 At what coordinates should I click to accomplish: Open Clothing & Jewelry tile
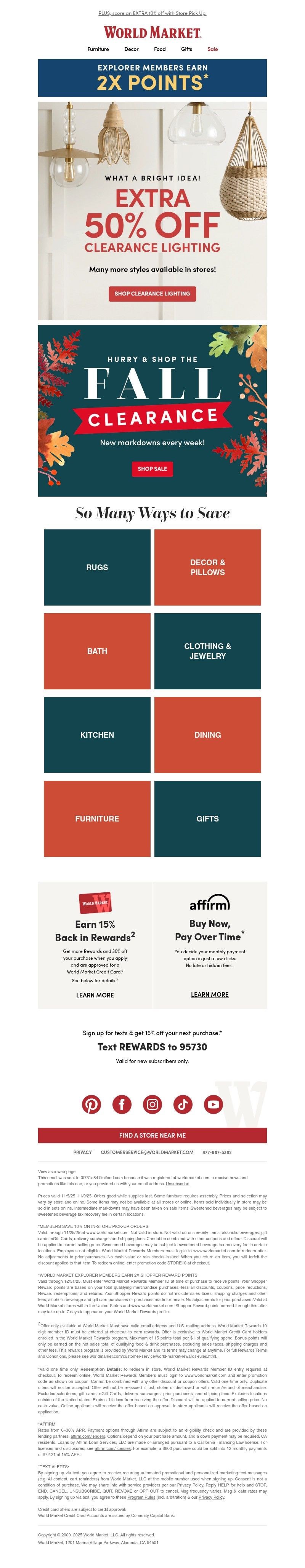[208, 651]
